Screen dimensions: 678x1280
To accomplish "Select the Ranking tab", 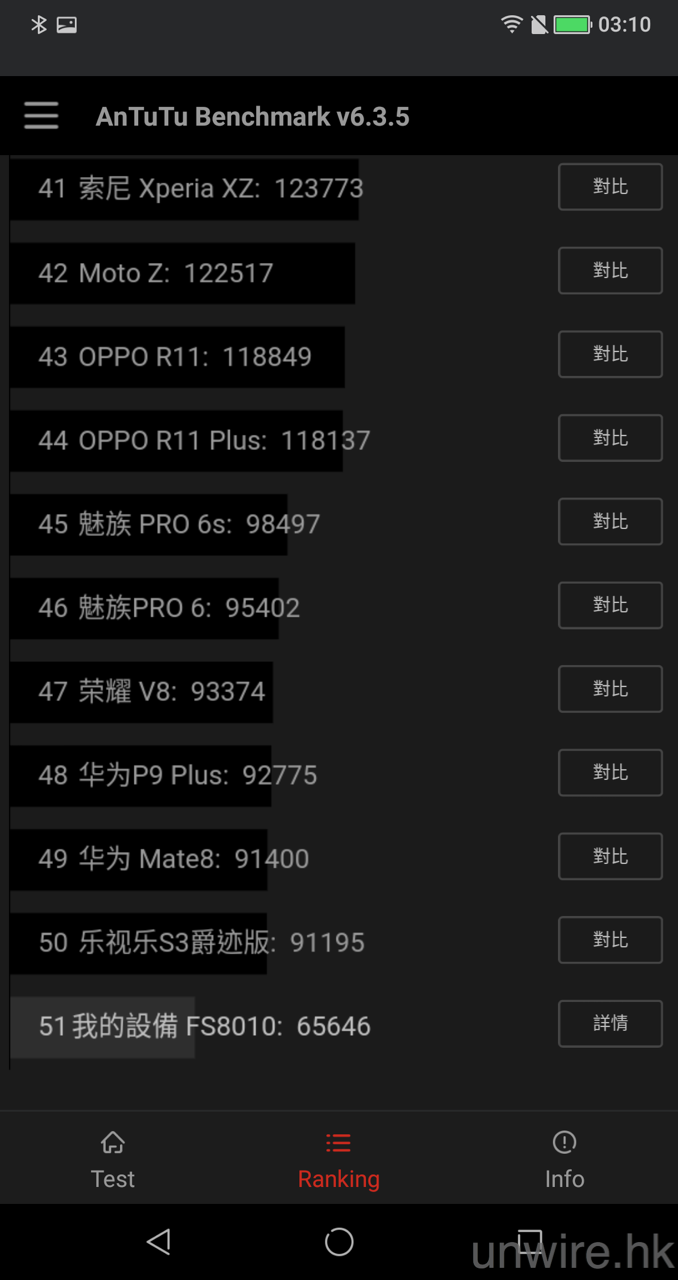I will pyautogui.click(x=339, y=1160).
